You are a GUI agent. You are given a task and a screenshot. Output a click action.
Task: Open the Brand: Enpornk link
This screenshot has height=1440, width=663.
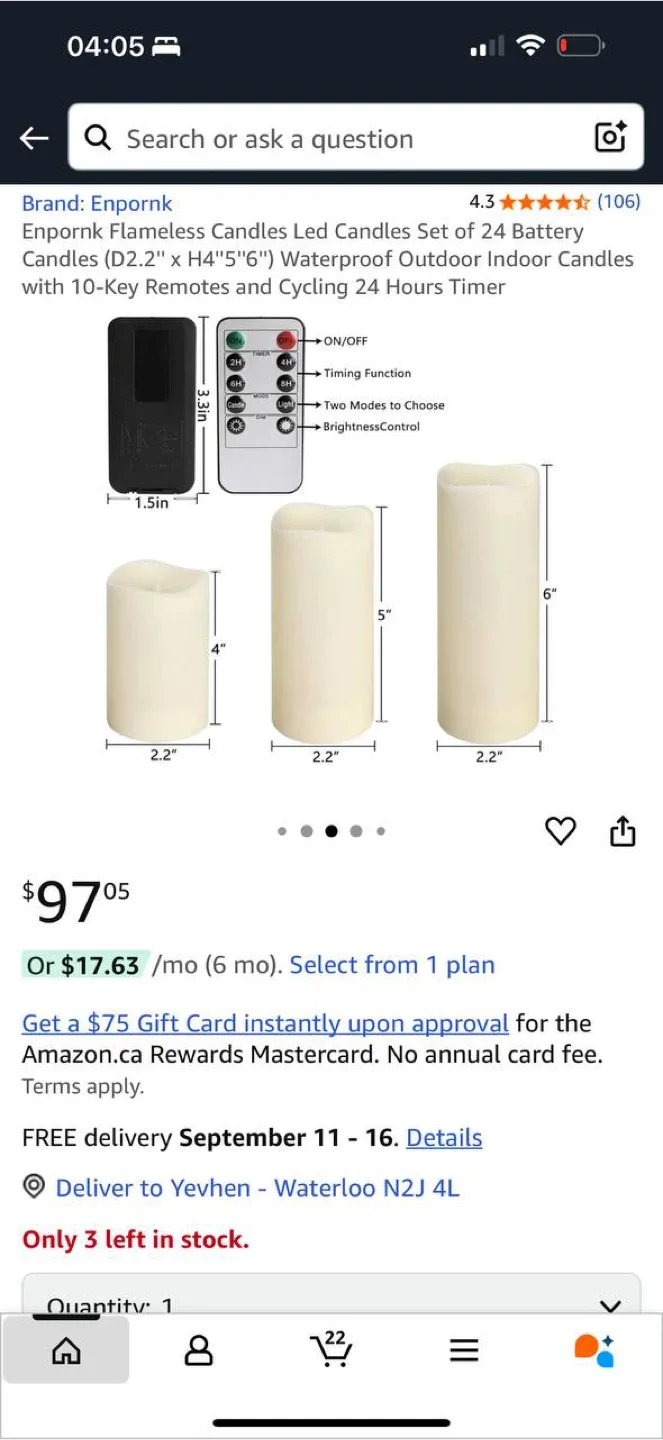pyautogui.click(x=97, y=203)
